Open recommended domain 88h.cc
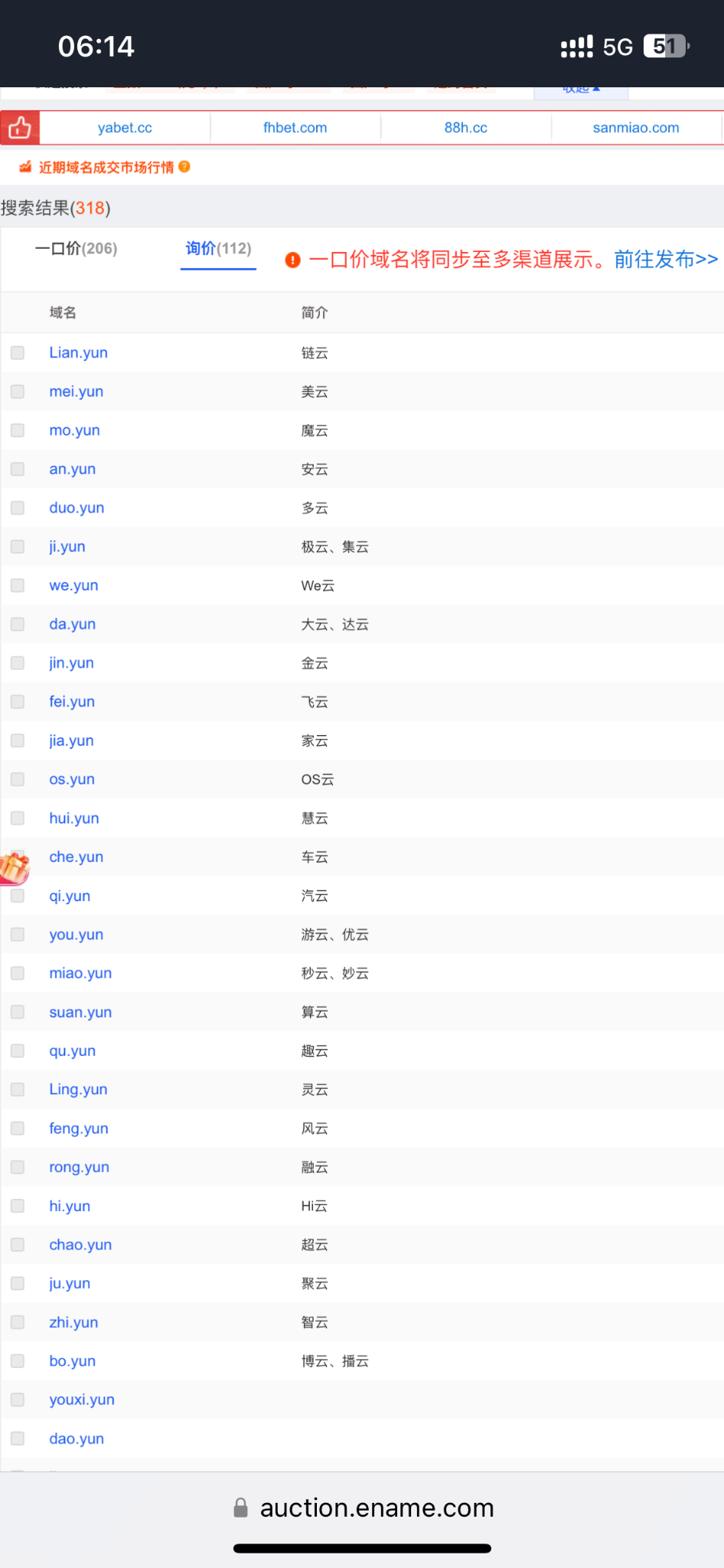This screenshot has height=1568, width=724. coord(466,128)
